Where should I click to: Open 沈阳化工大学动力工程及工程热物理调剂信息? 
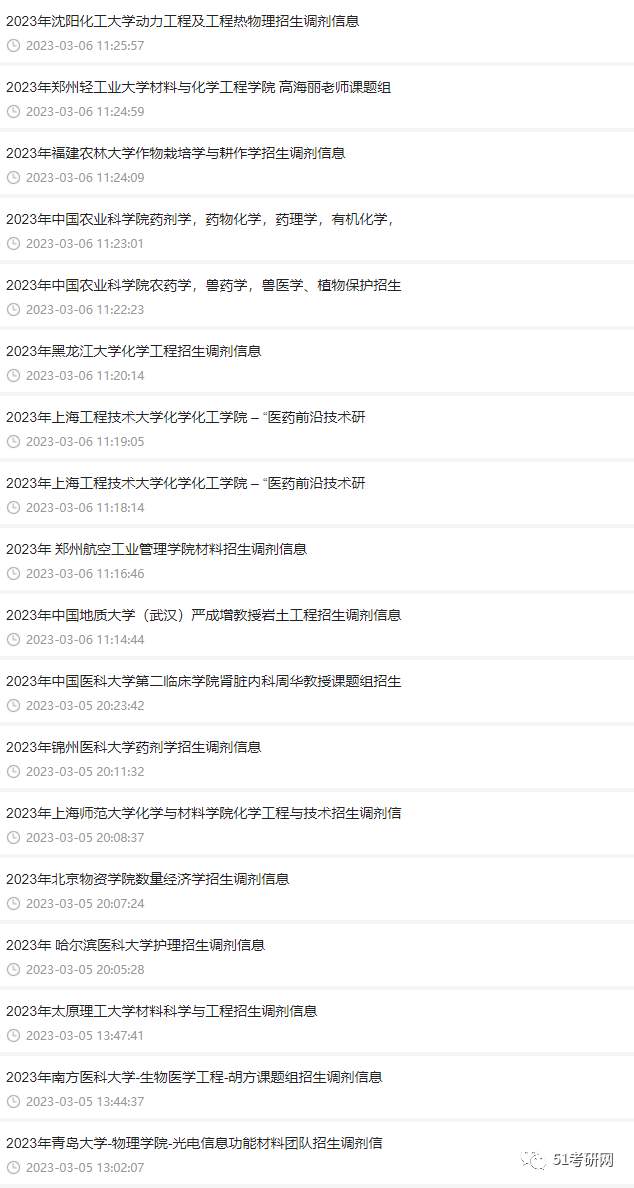(x=183, y=21)
